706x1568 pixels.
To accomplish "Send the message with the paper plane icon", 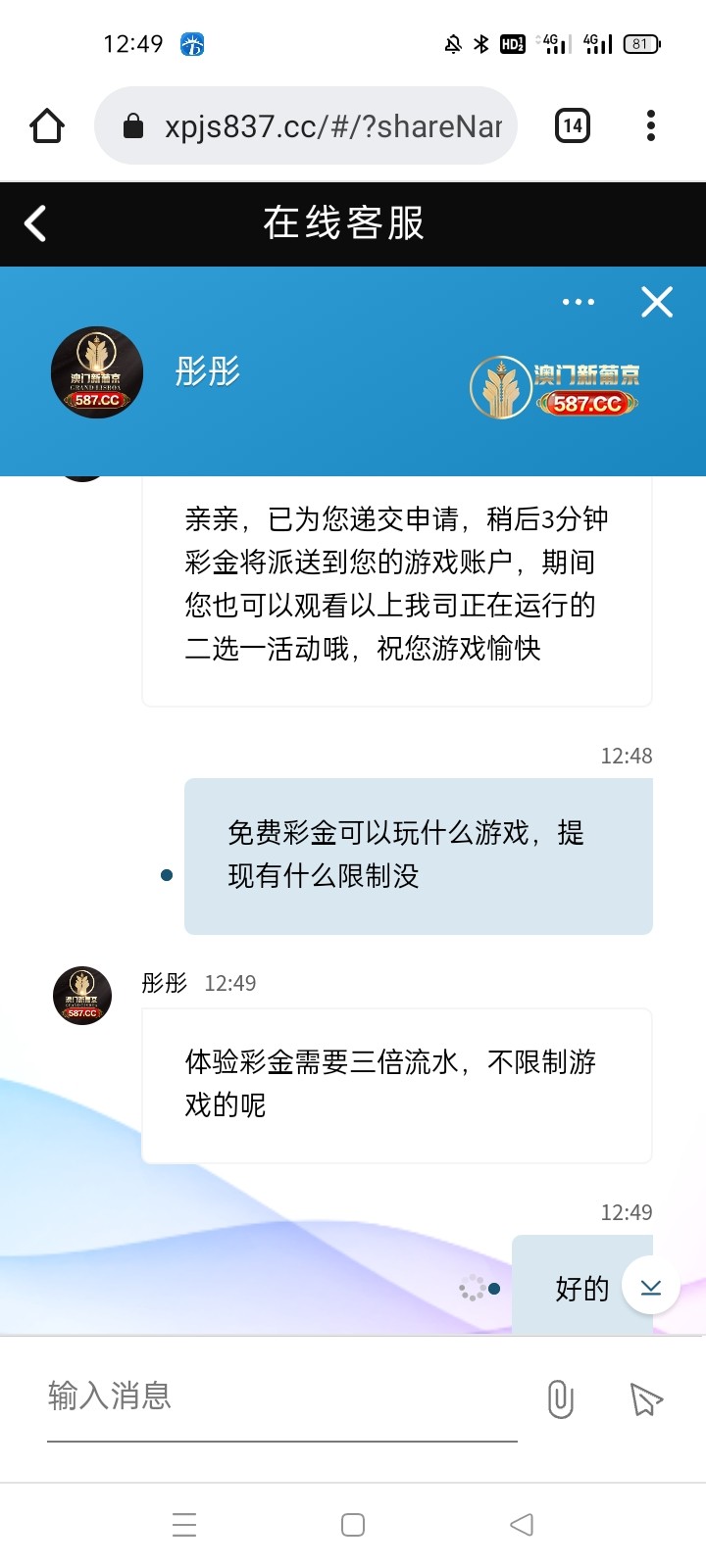I will coord(646,1398).
